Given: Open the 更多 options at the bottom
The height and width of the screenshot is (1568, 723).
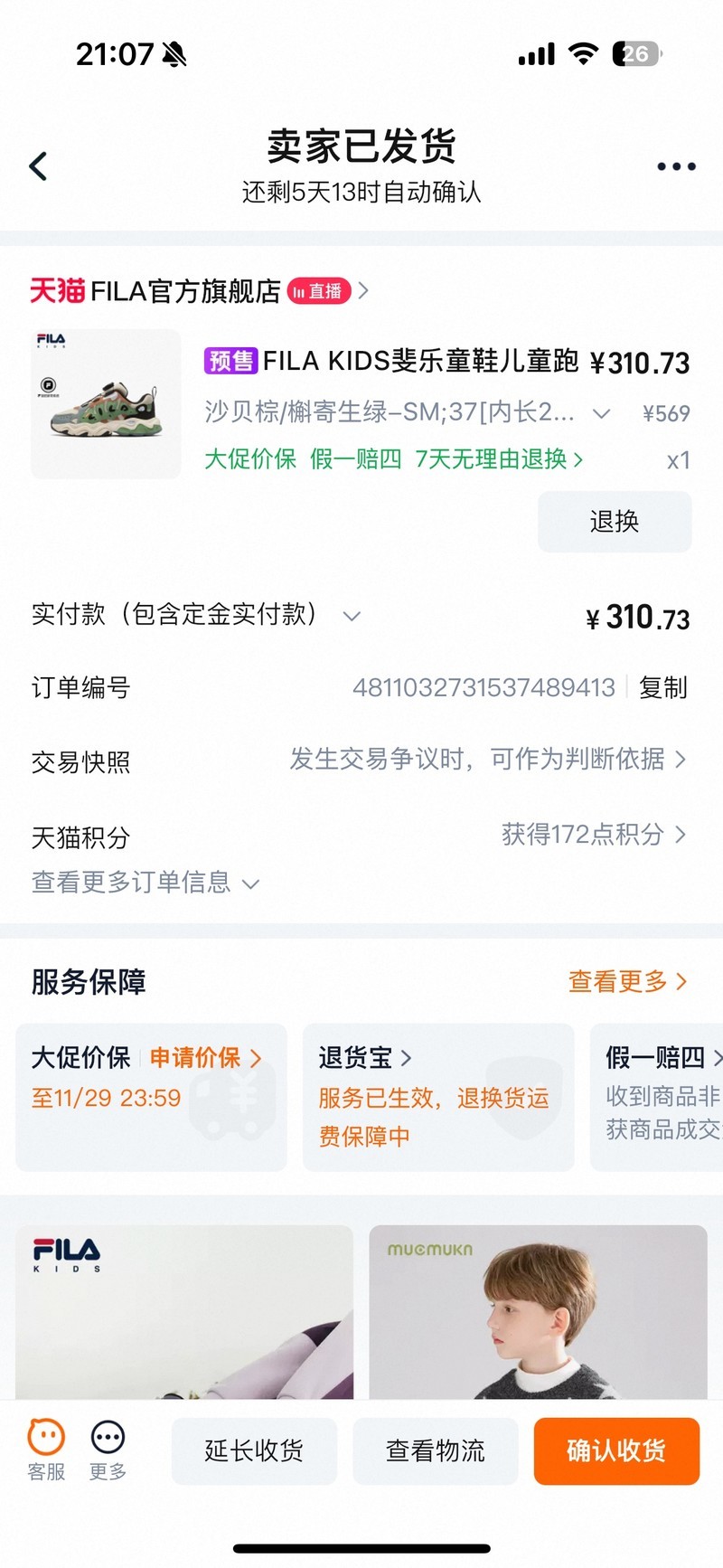Looking at the screenshot, I should point(108,1449).
